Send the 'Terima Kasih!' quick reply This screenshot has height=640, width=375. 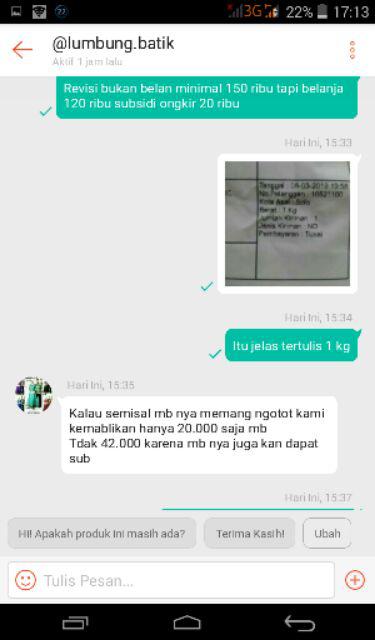click(250, 533)
